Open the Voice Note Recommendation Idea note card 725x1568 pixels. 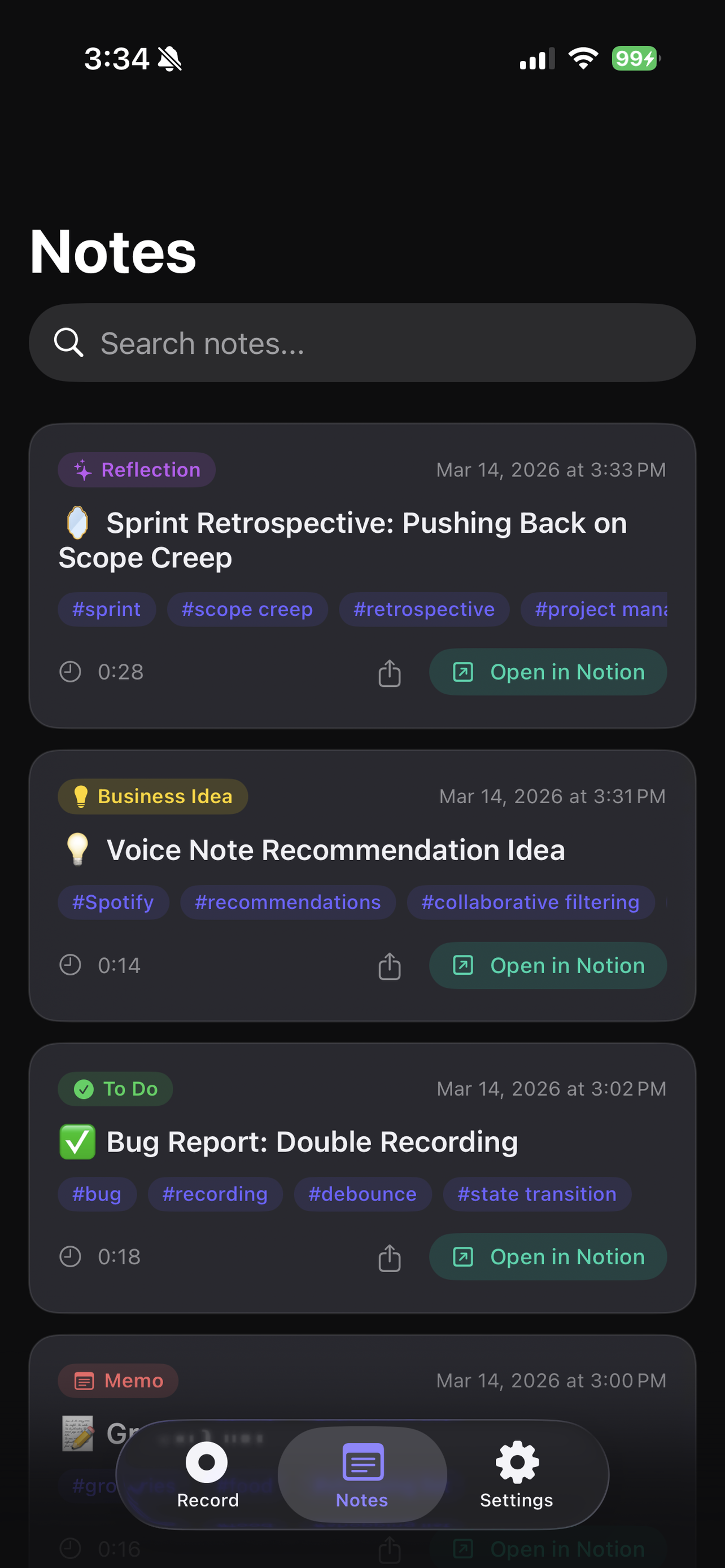pyautogui.click(x=335, y=849)
